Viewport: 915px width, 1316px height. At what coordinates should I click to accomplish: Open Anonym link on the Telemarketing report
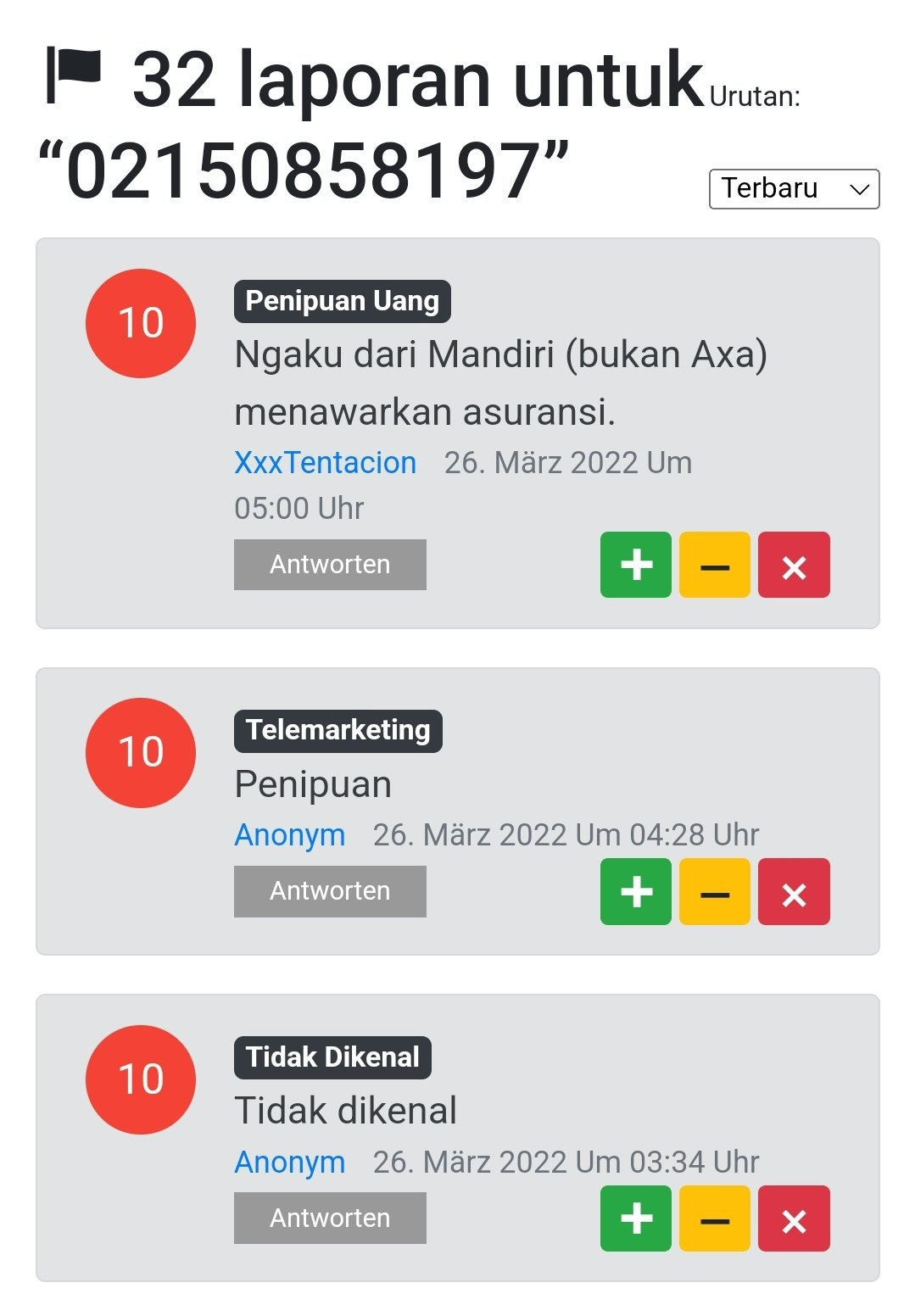289,835
